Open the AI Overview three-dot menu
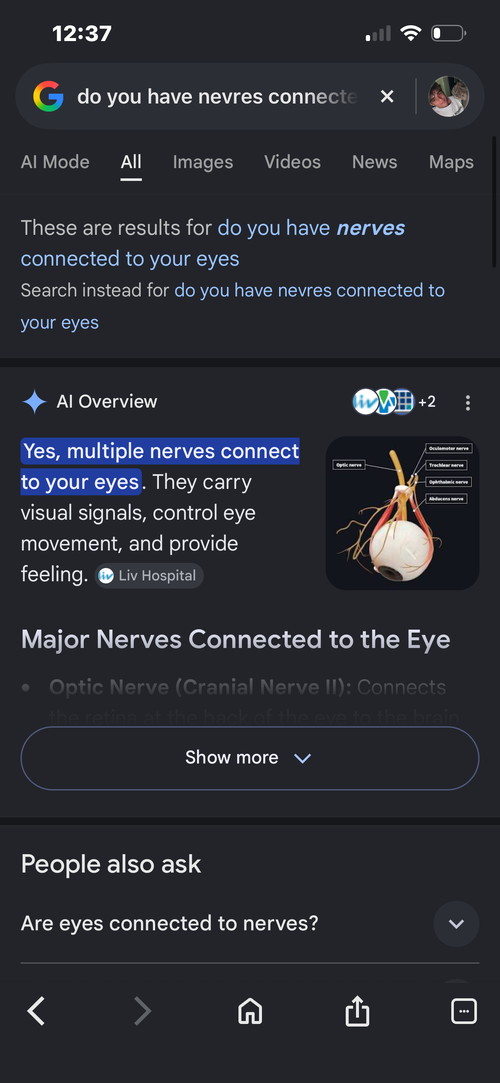Viewport: 500px width, 1083px height. coord(468,402)
